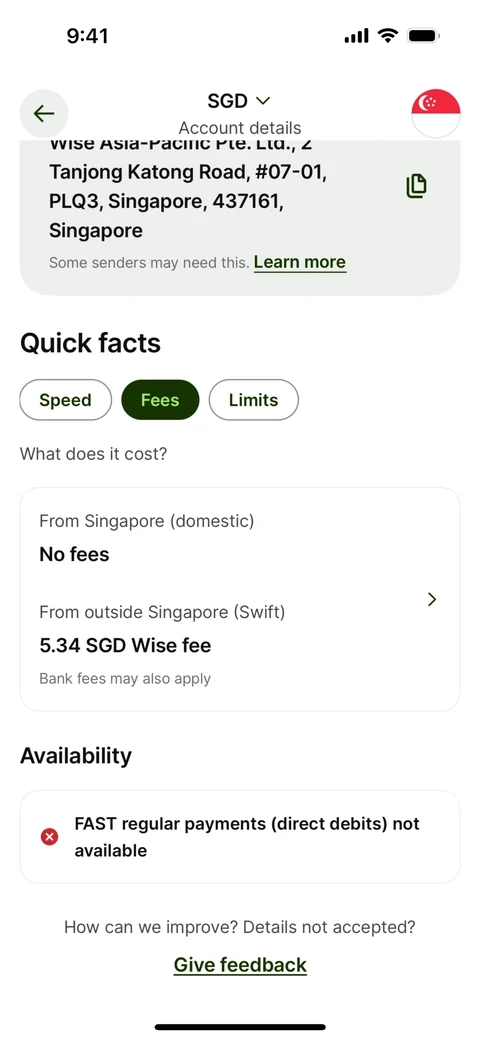480x1040 pixels.
Task: Go back using the arrow button
Action: coord(44,113)
